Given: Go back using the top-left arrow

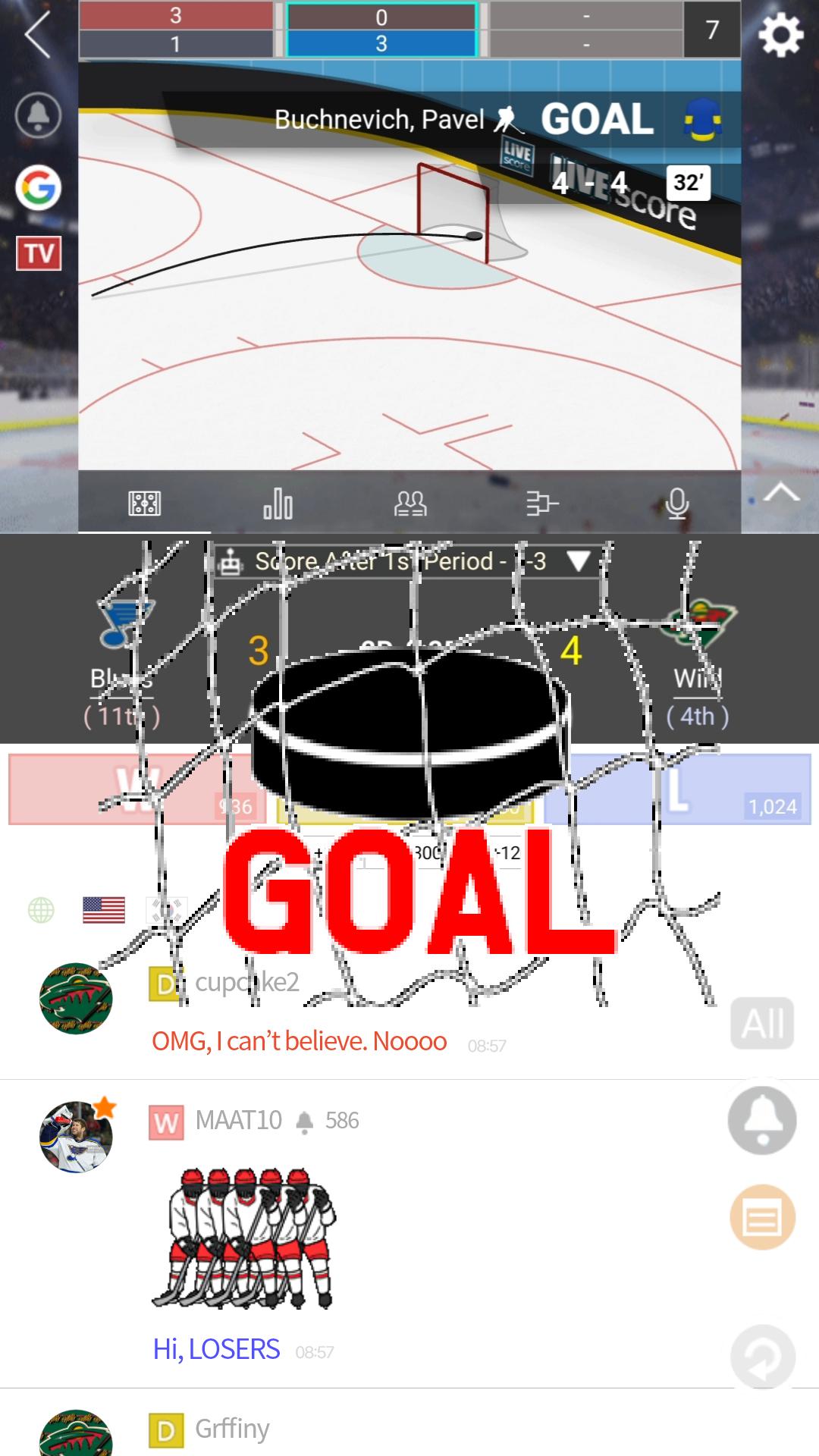Looking at the screenshot, I should (x=38, y=34).
